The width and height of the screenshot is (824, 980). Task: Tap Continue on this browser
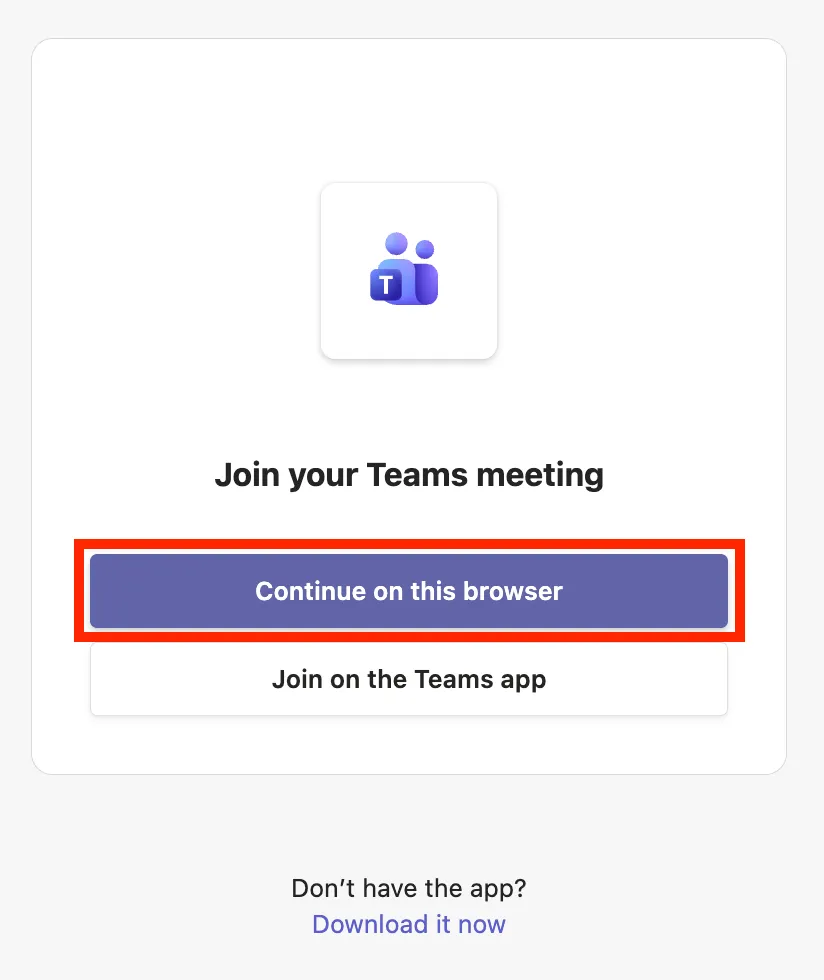click(x=409, y=591)
